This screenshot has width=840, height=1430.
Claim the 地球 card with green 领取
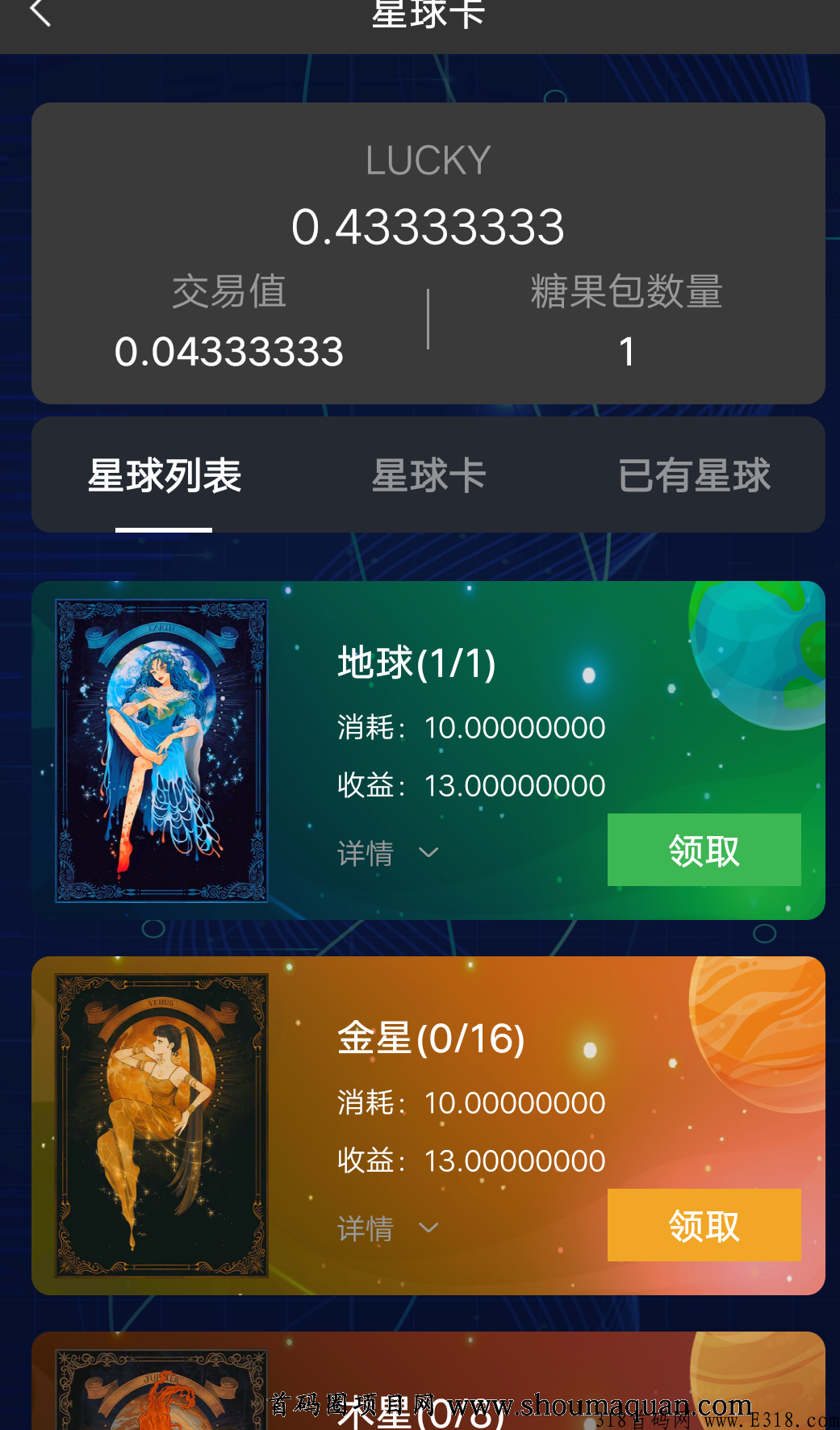[704, 851]
